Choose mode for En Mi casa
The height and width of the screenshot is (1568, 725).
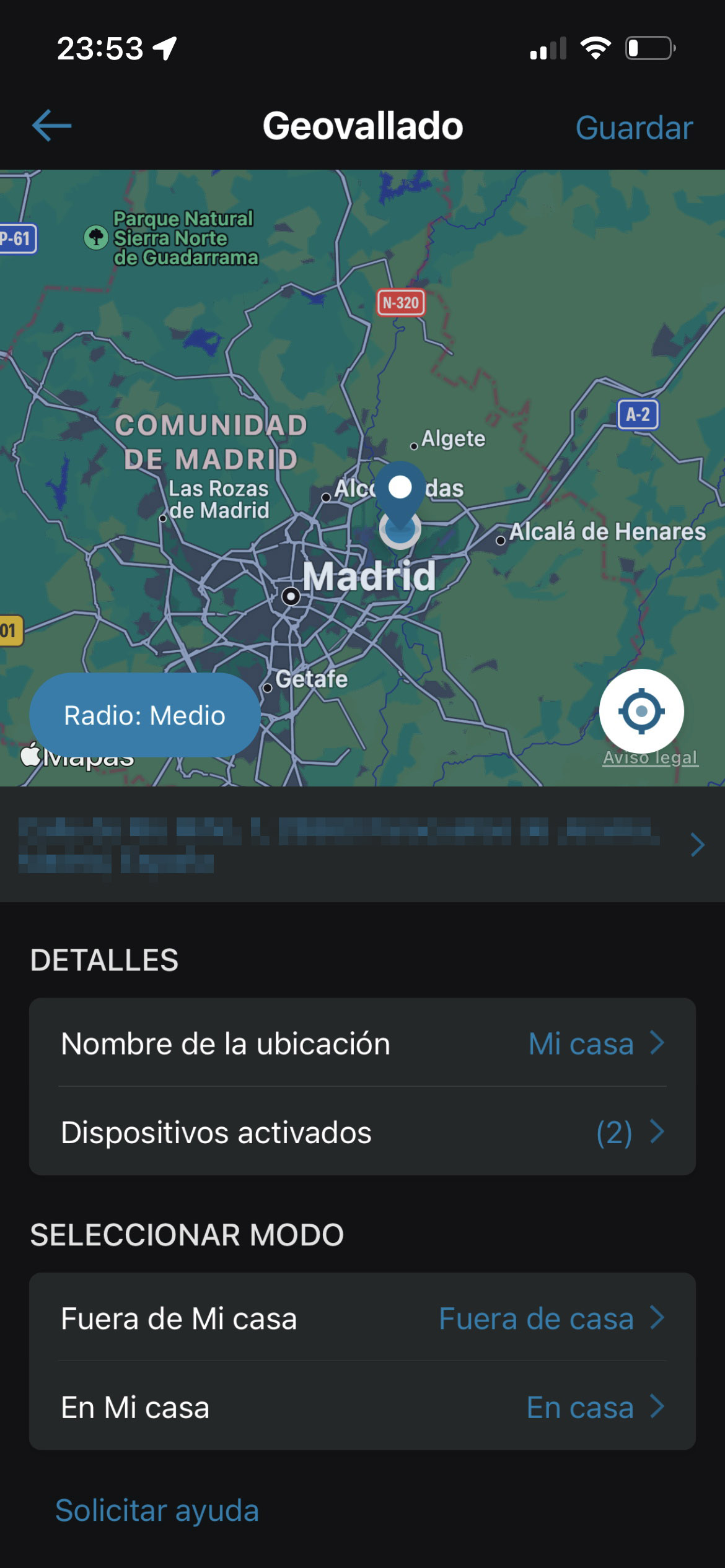pos(362,1407)
